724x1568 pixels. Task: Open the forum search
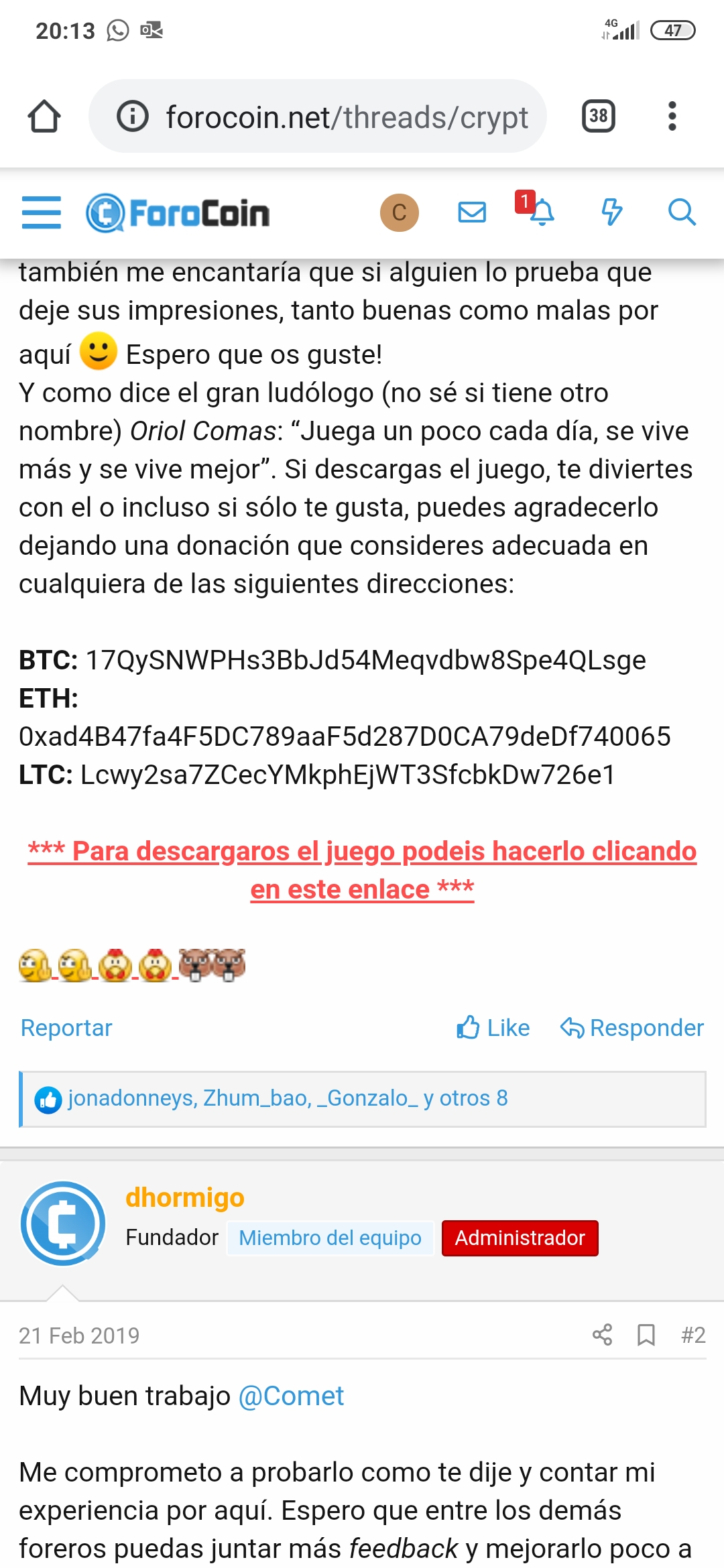[x=682, y=212]
